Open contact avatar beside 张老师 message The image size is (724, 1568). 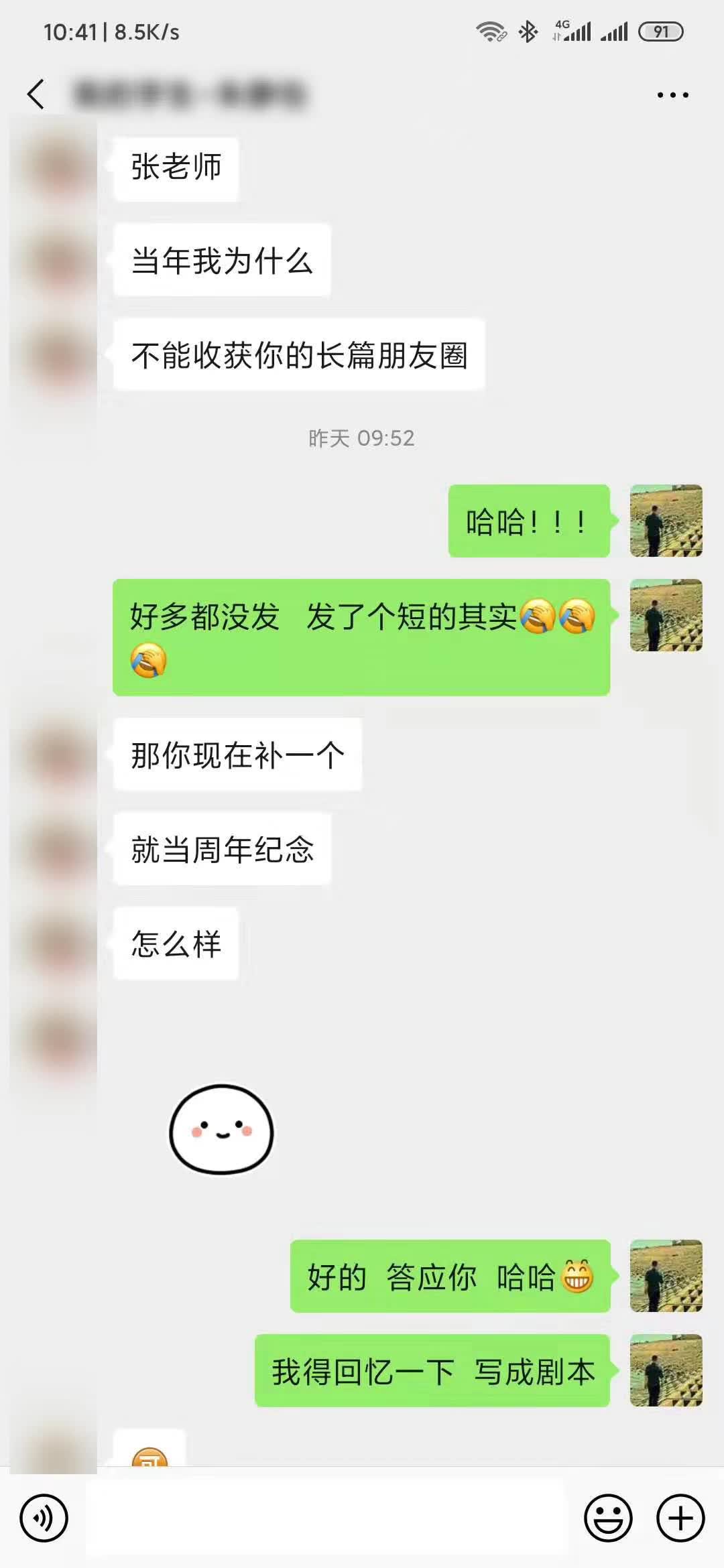(59, 168)
